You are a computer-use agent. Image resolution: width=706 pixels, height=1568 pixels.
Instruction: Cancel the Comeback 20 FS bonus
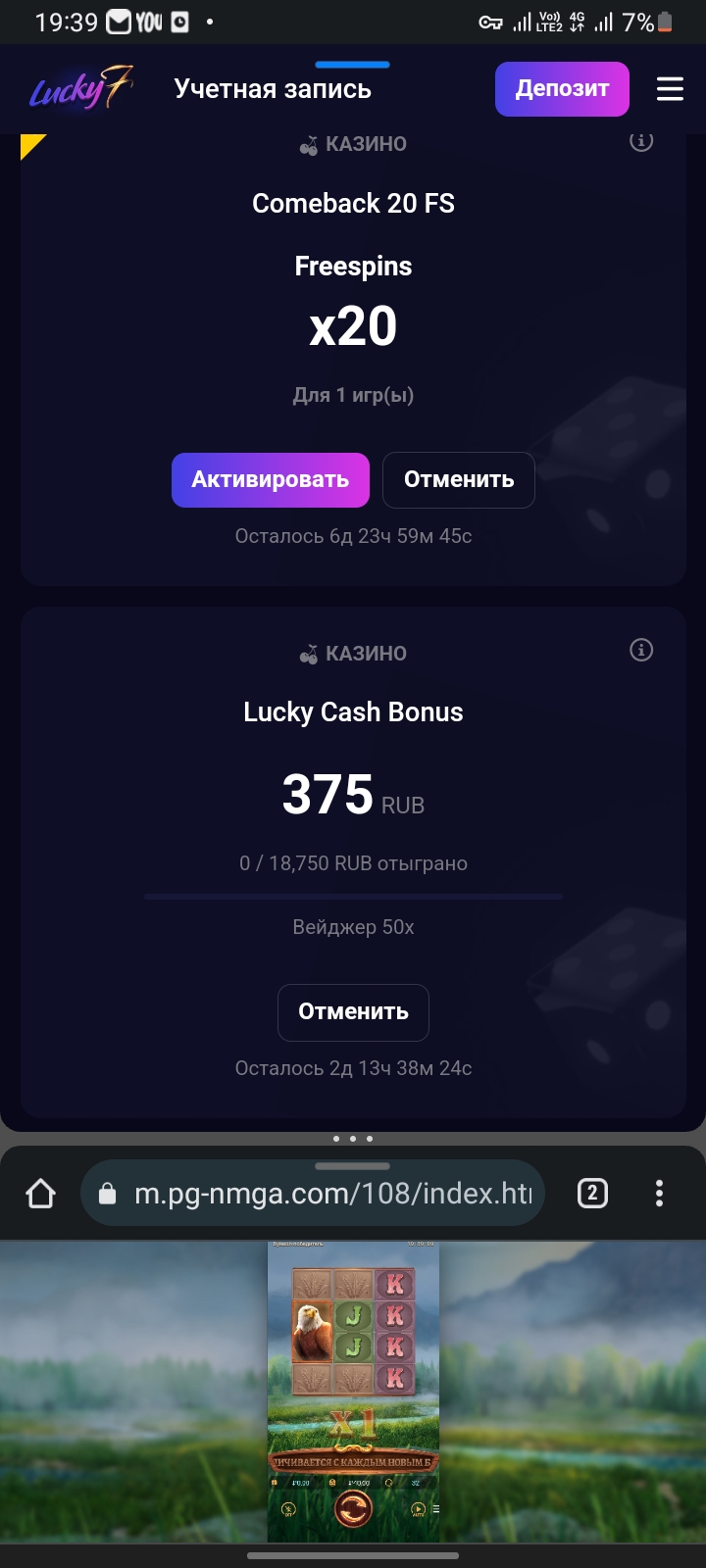coord(458,480)
